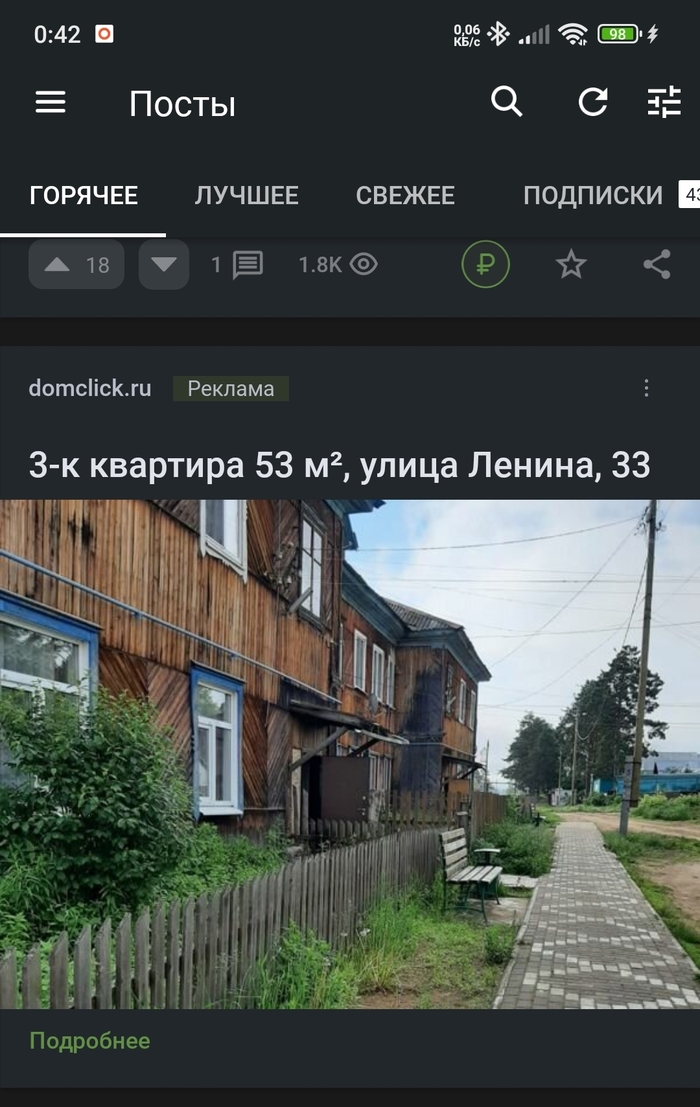Image resolution: width=700 pixels, height=1107 pixels.
Task: Open search in the posts feed
Action: 507,102
